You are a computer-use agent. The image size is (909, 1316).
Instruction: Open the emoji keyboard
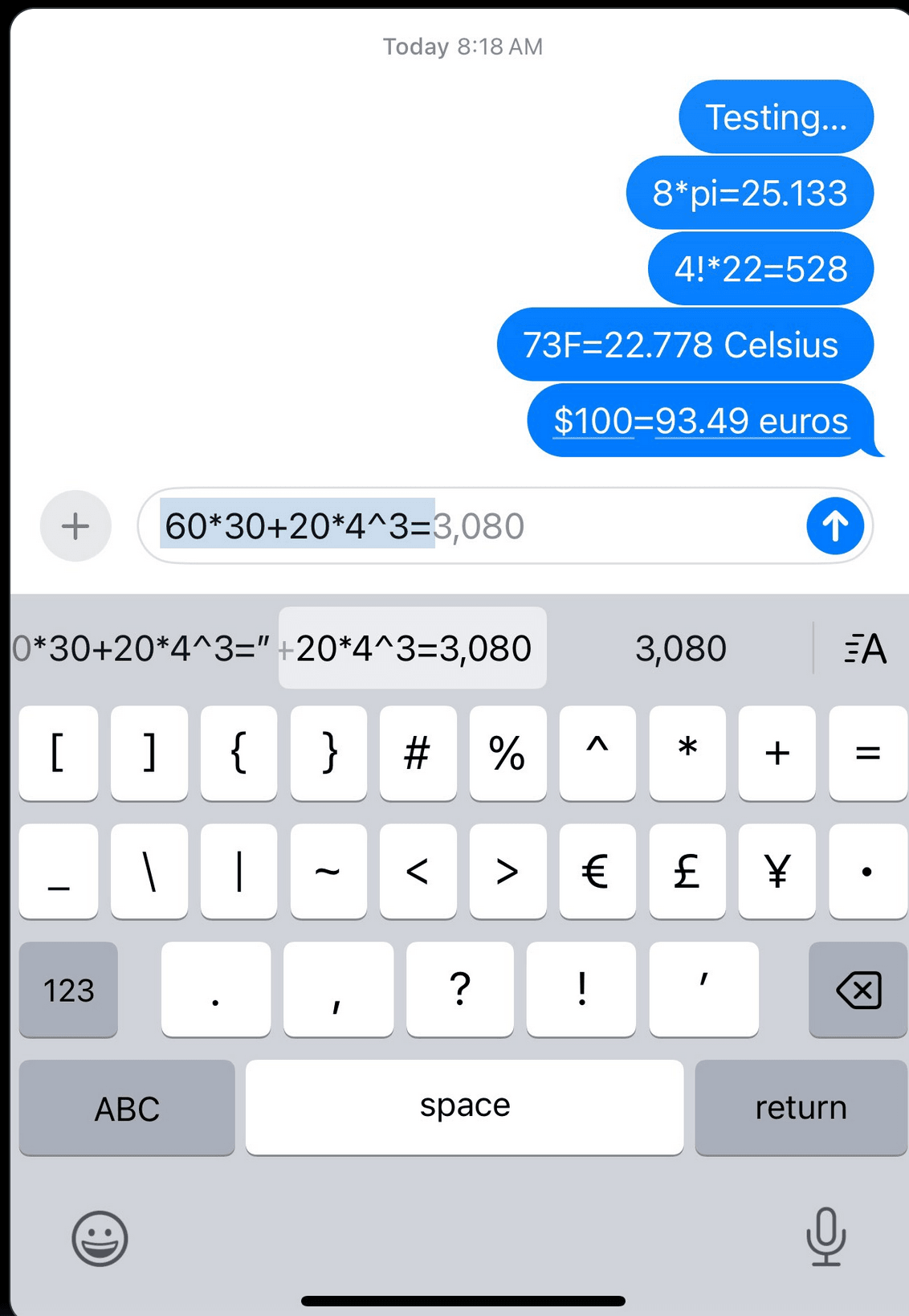click(x=100, y=1238)
